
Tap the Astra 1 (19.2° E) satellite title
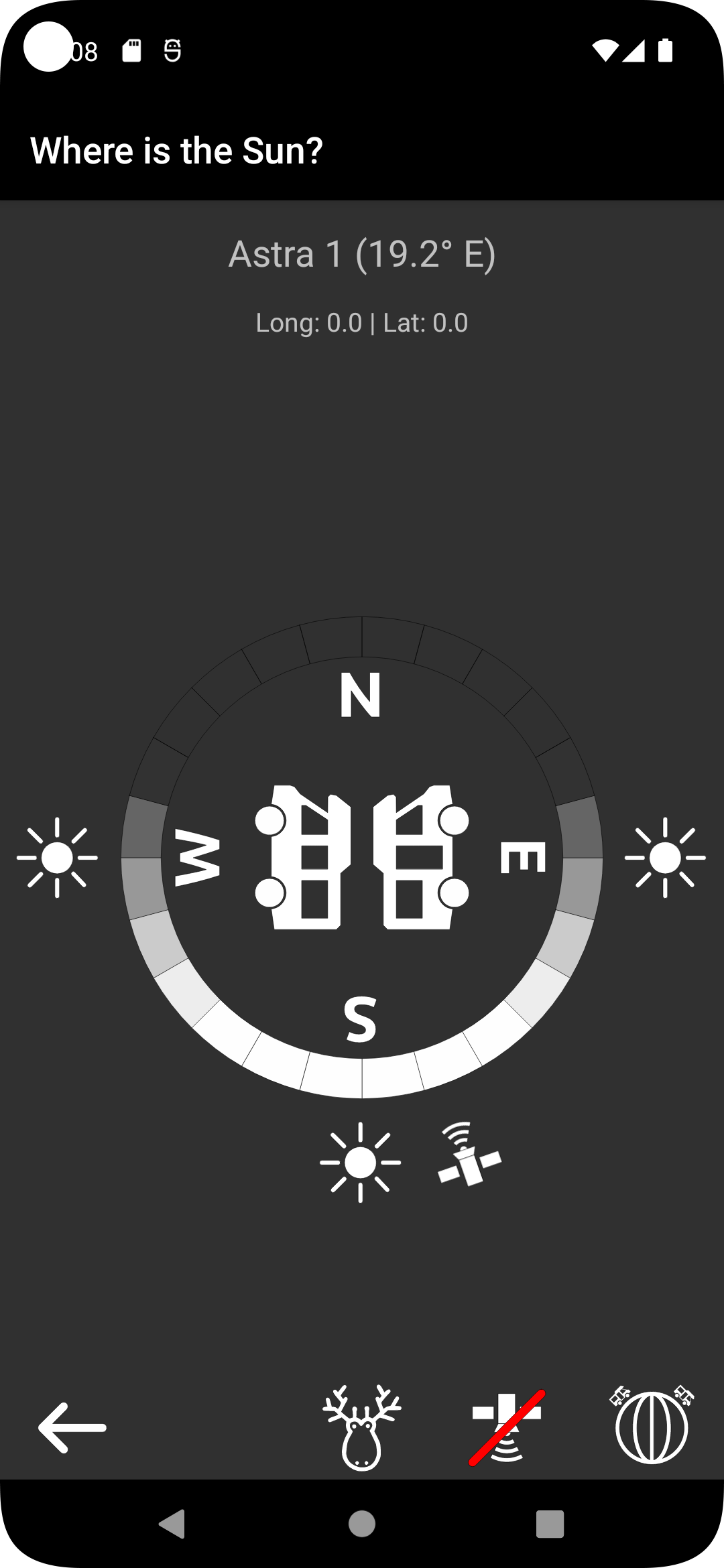tap(362, 255)
